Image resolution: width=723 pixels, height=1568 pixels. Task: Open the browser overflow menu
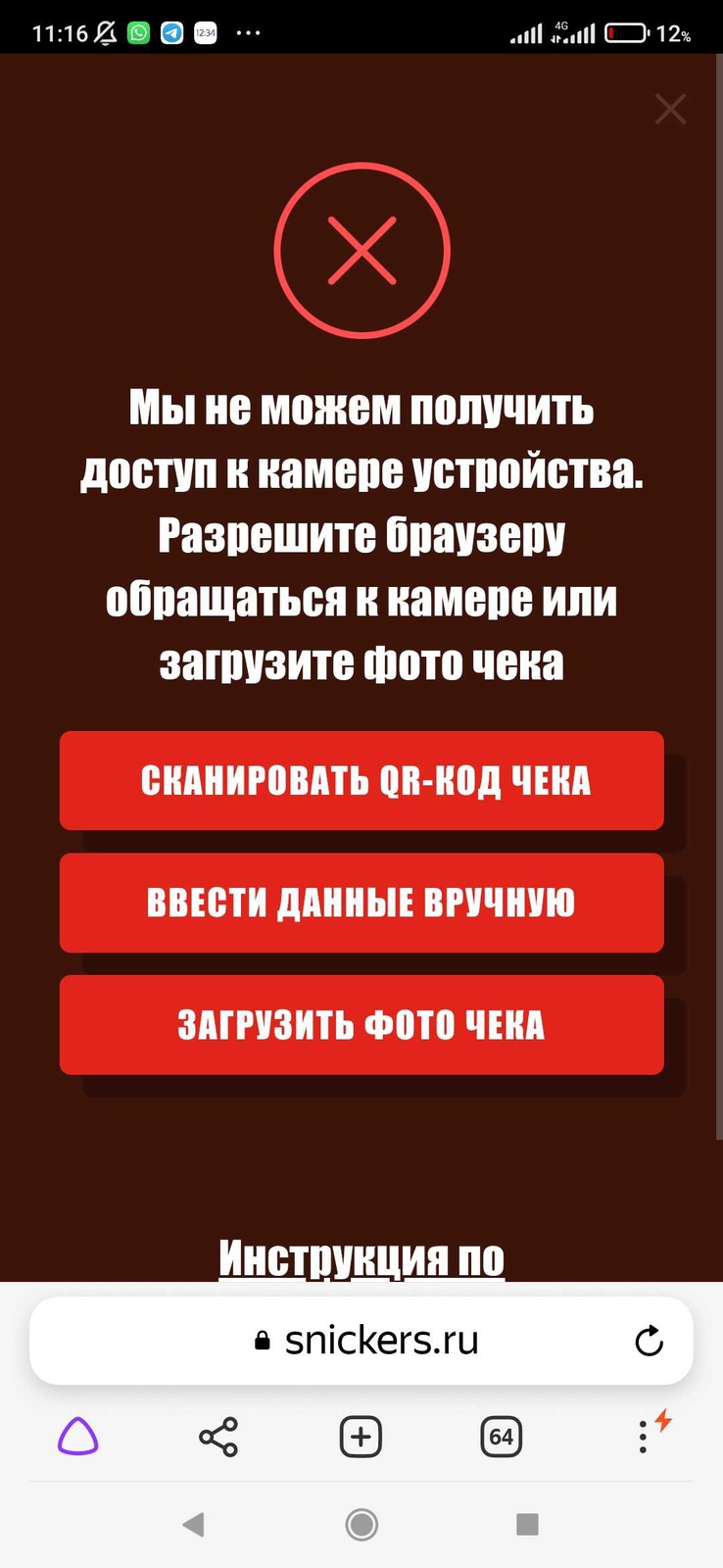tap(643, 1438)
